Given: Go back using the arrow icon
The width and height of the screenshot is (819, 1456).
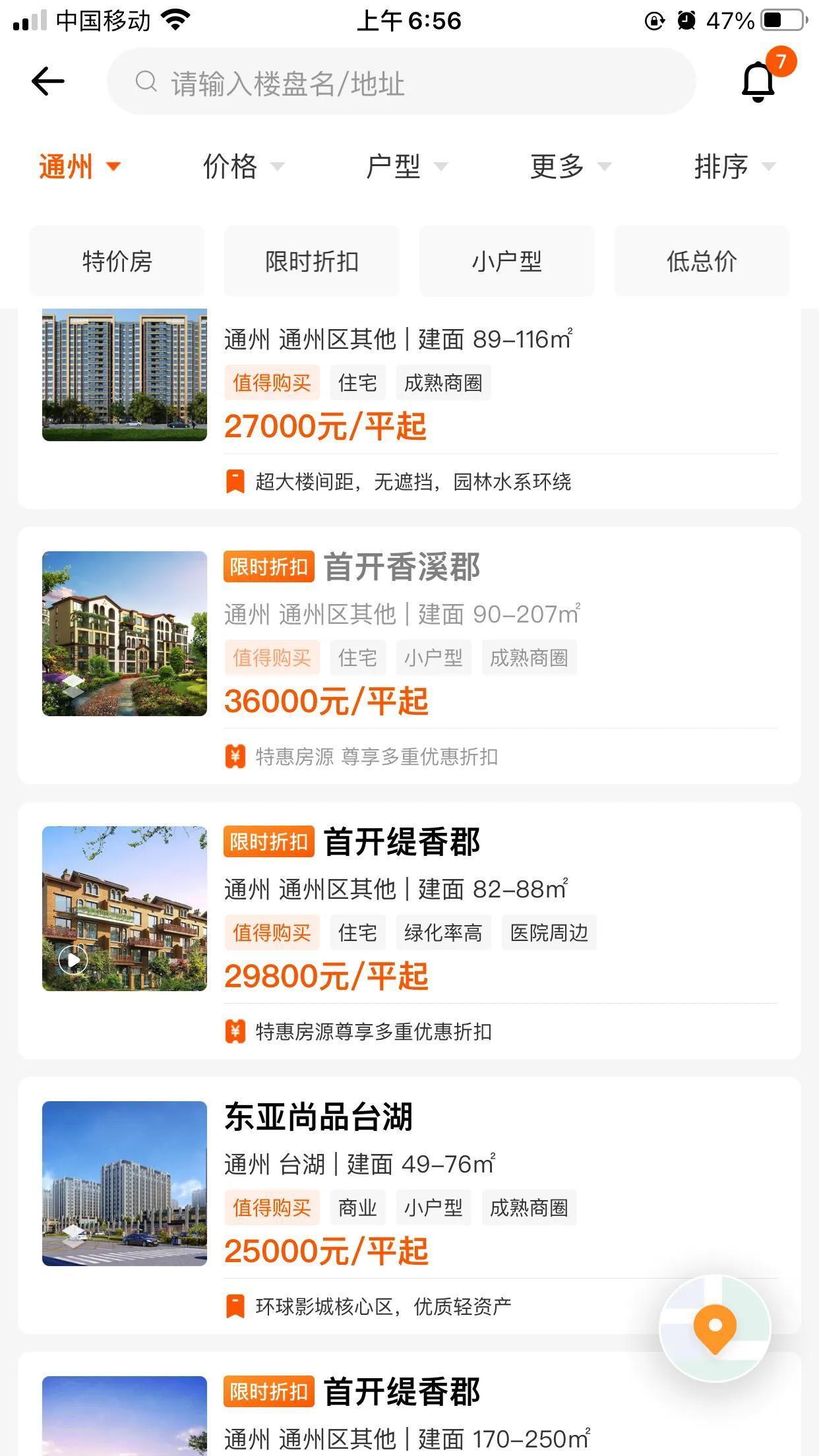Looking at the screenshot, I should [48, 82].
